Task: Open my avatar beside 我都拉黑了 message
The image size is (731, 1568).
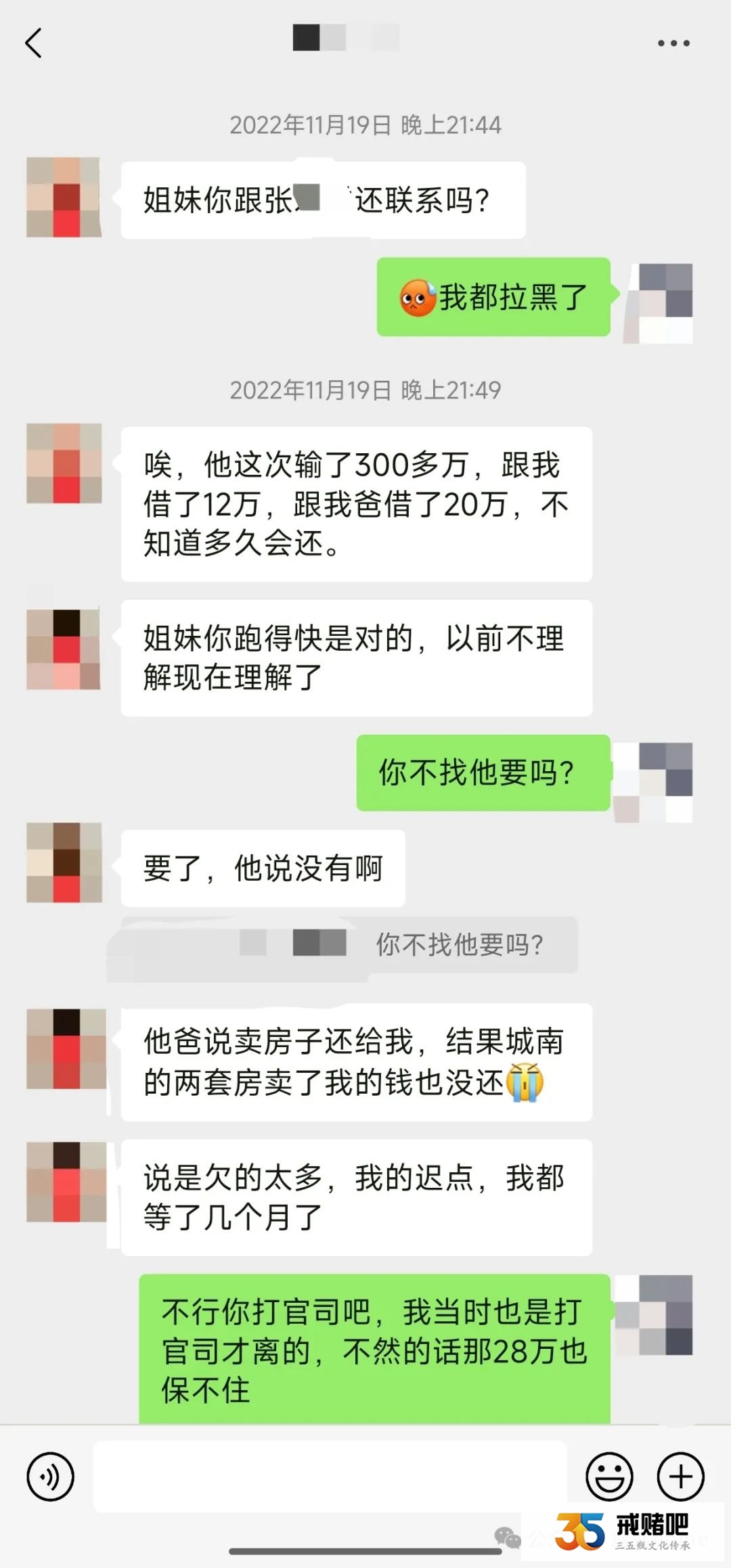Action: click(x=659, y=302)
